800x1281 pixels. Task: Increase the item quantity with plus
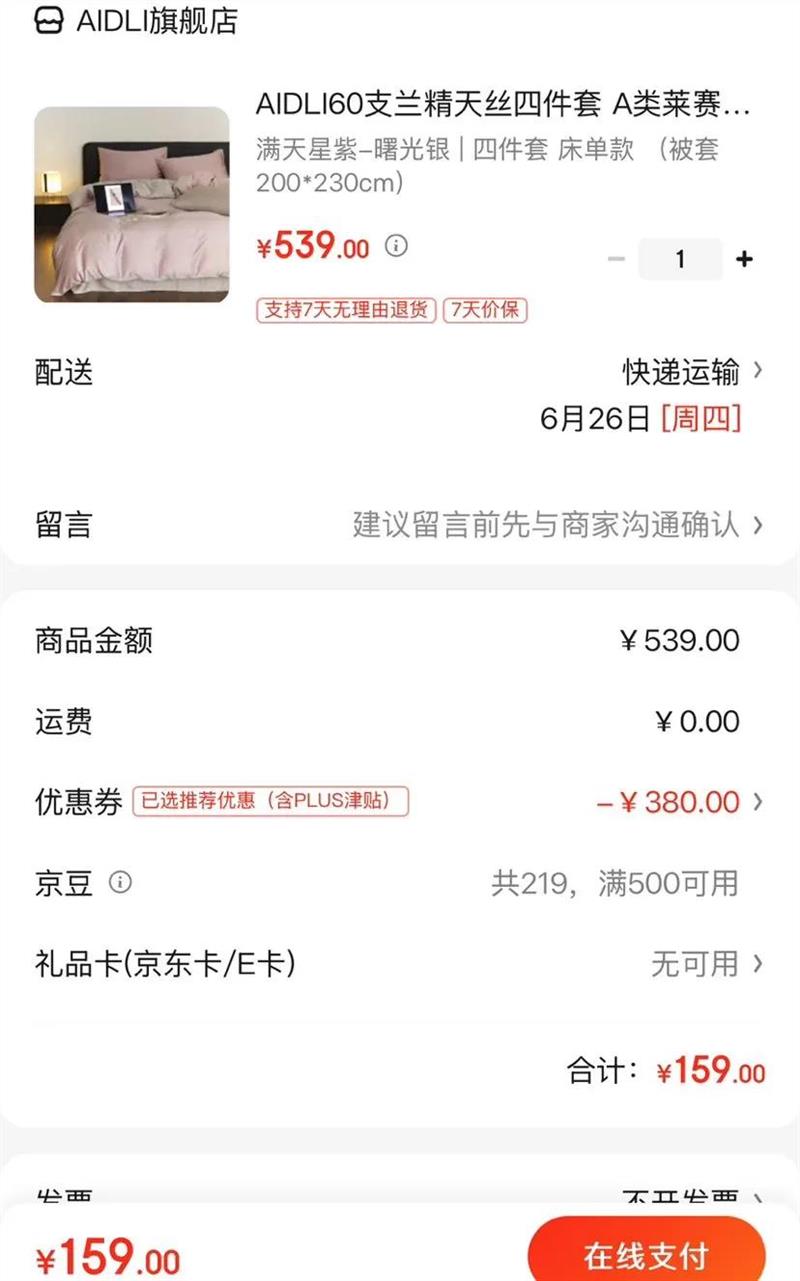click(744, 260)
